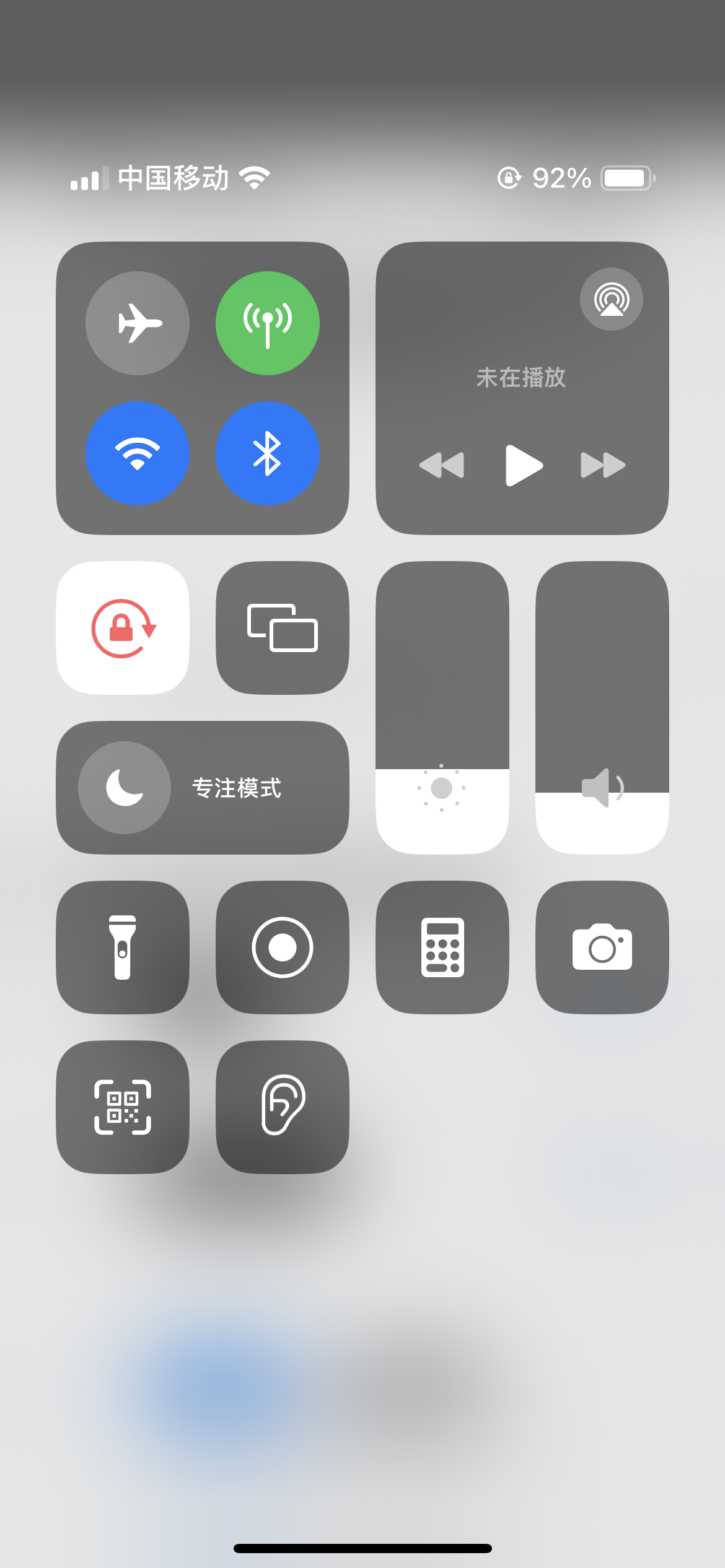Screen dimensions: 725x1568
Task: Open screen mirroring
Action: click(283, 628)
